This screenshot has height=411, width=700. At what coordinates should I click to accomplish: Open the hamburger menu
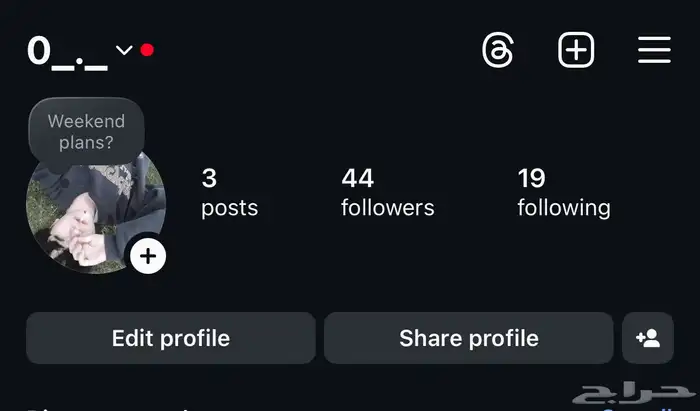pyautogui.click(x=654, y=49)
